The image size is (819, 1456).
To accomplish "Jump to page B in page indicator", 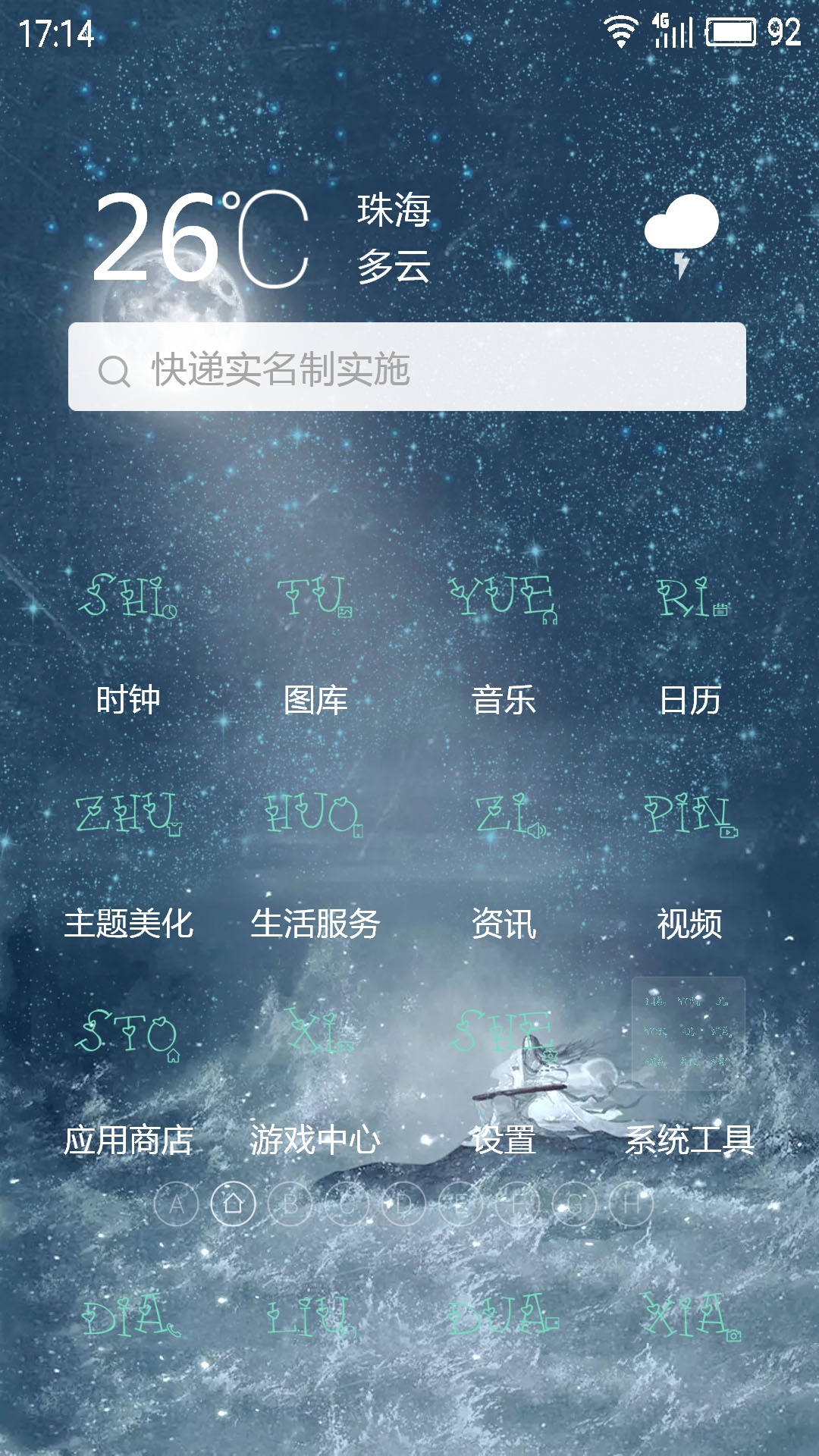I will pyautogui.click(x=290, y=1204).
